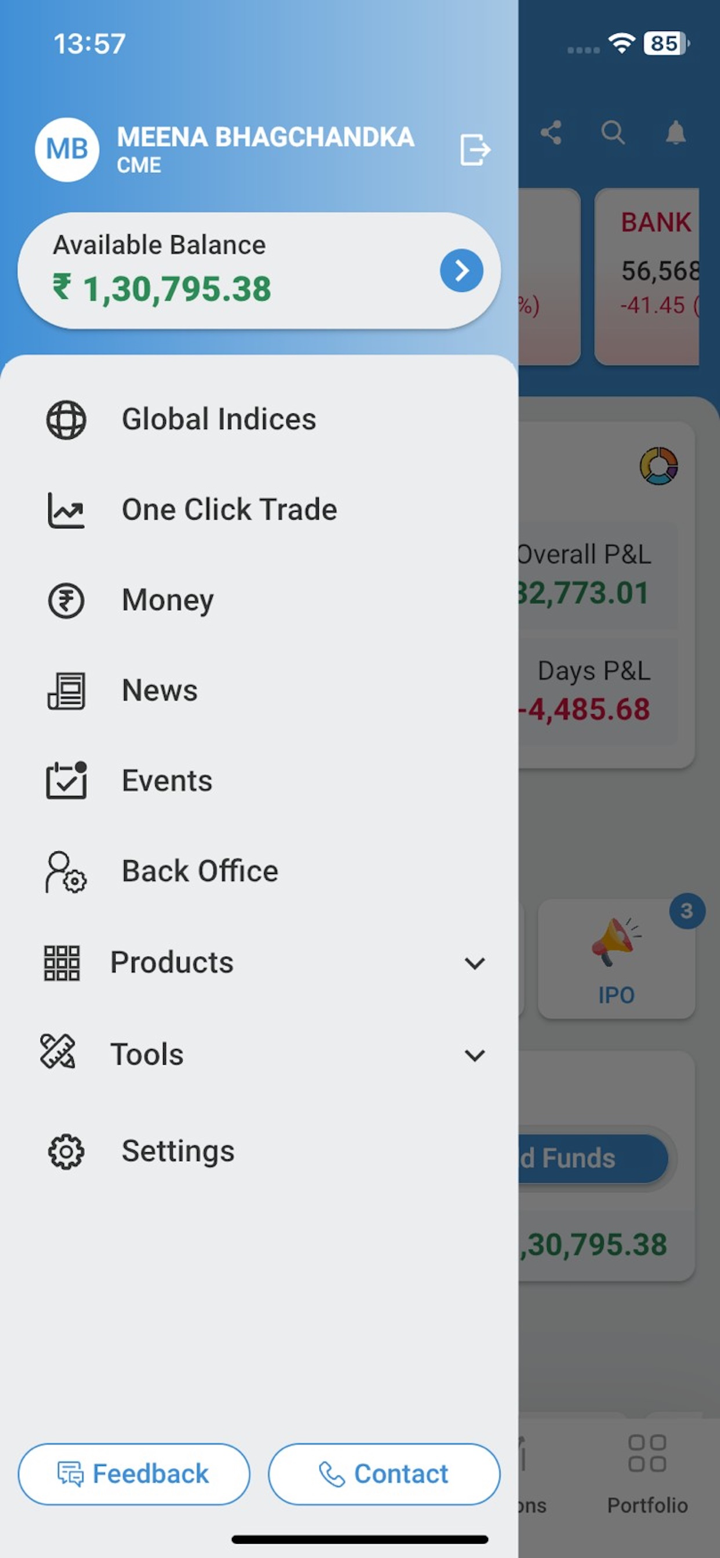Screen dimensions: 720x1558
Task: Open the notifications bell
Action: (675, 133)
